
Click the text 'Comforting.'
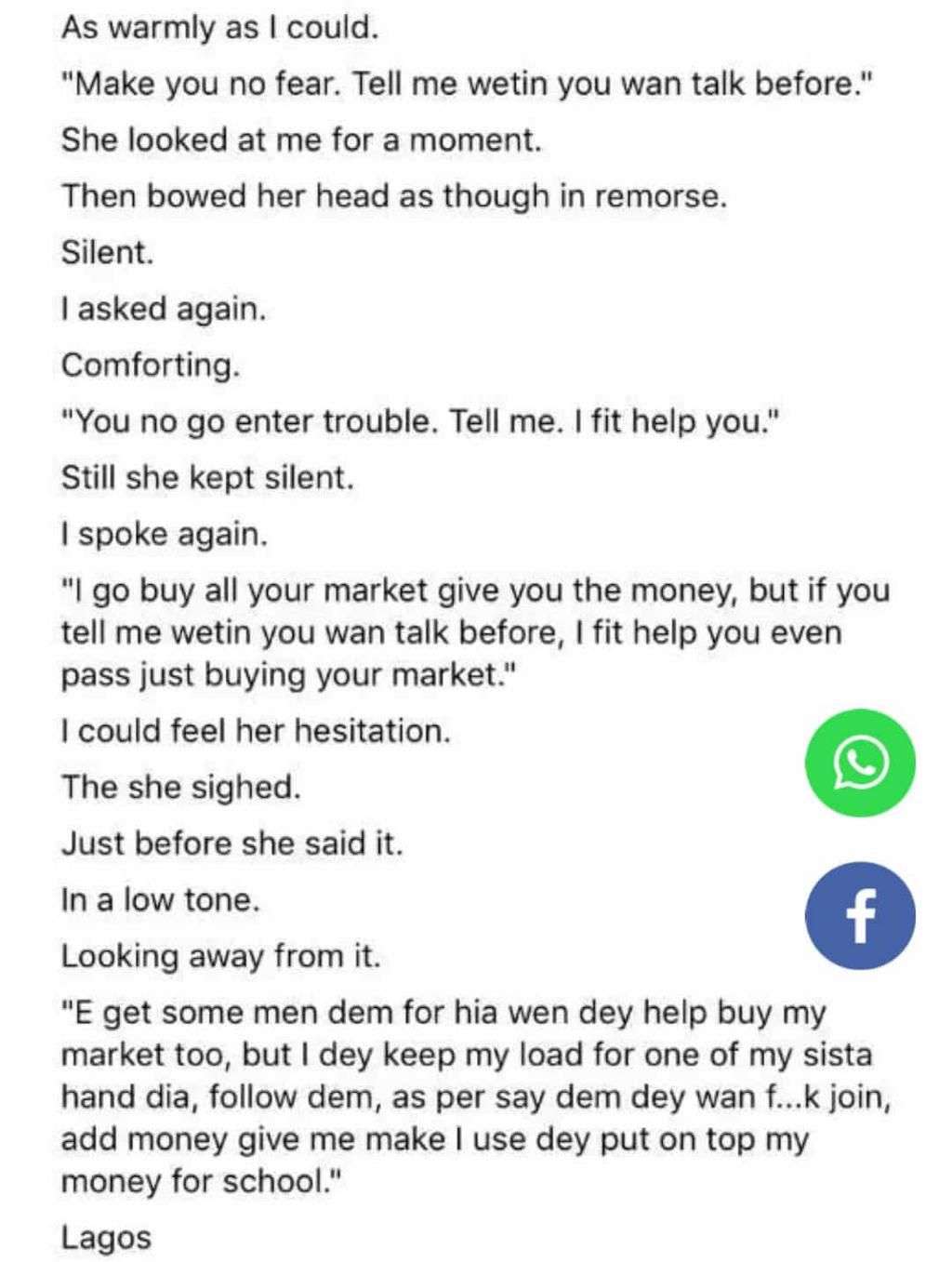151,365
